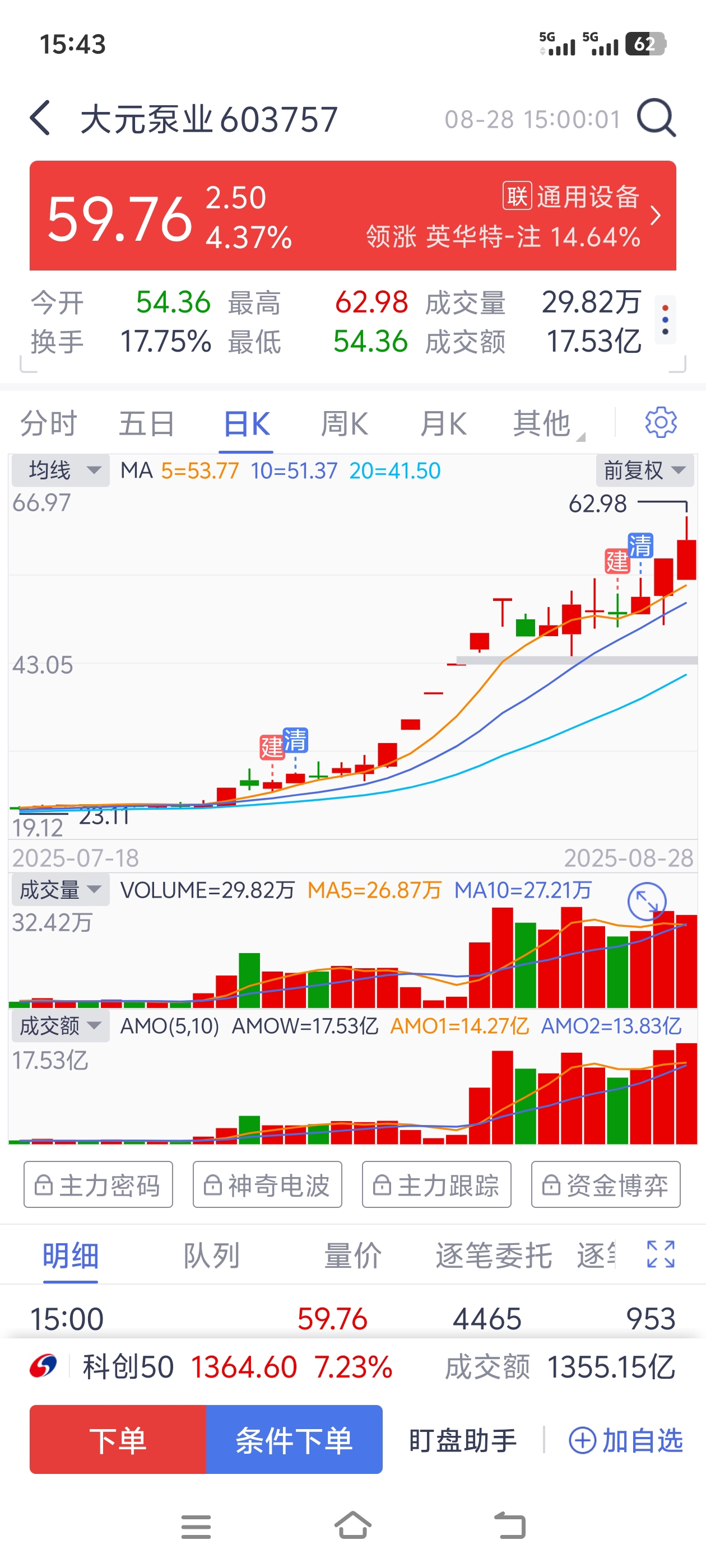Add stock with 加自选
This screenshot has height=1568, width=706.
click(x=625, y=1441)
